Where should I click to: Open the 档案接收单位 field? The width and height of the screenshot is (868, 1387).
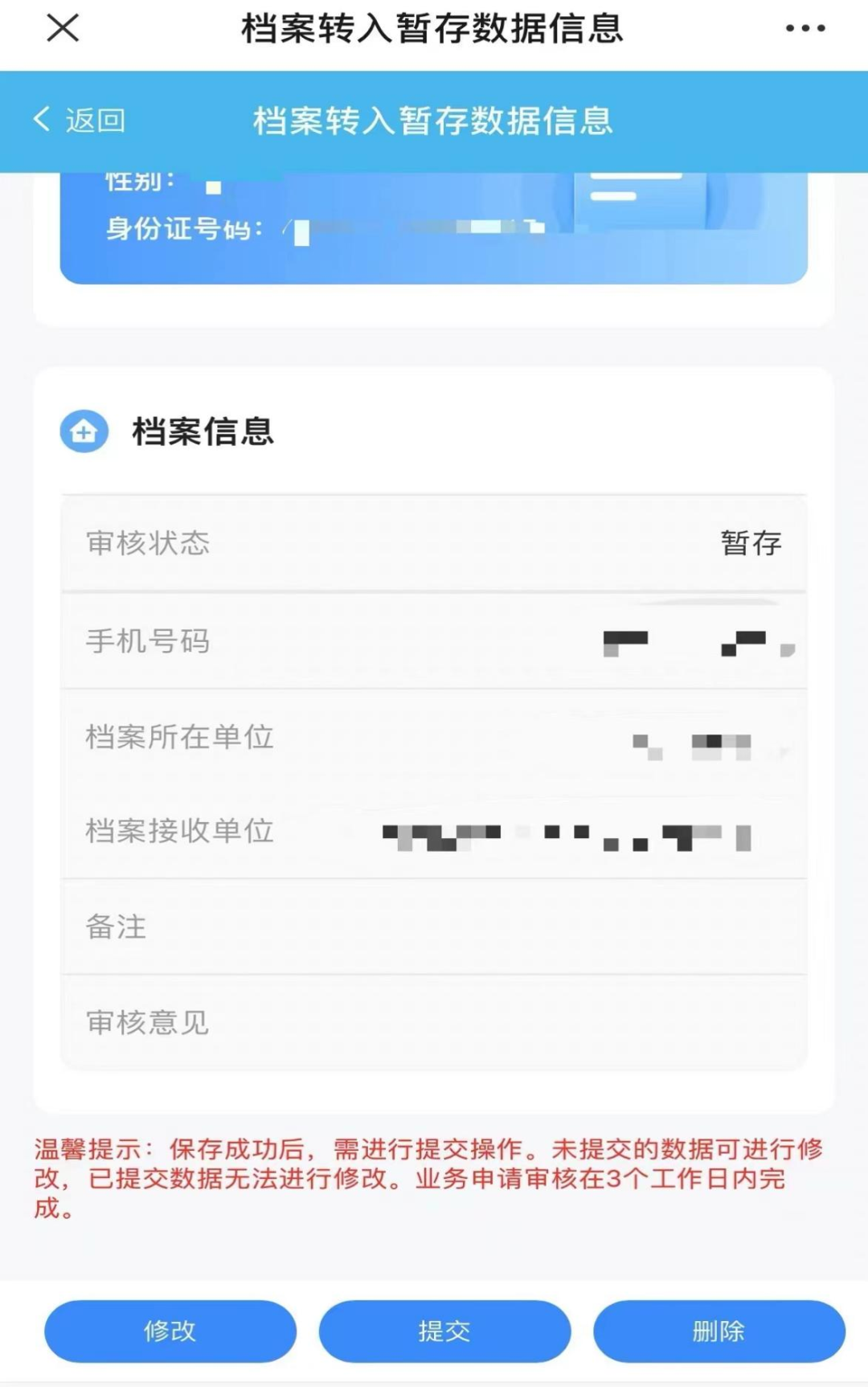coord(181,832)
